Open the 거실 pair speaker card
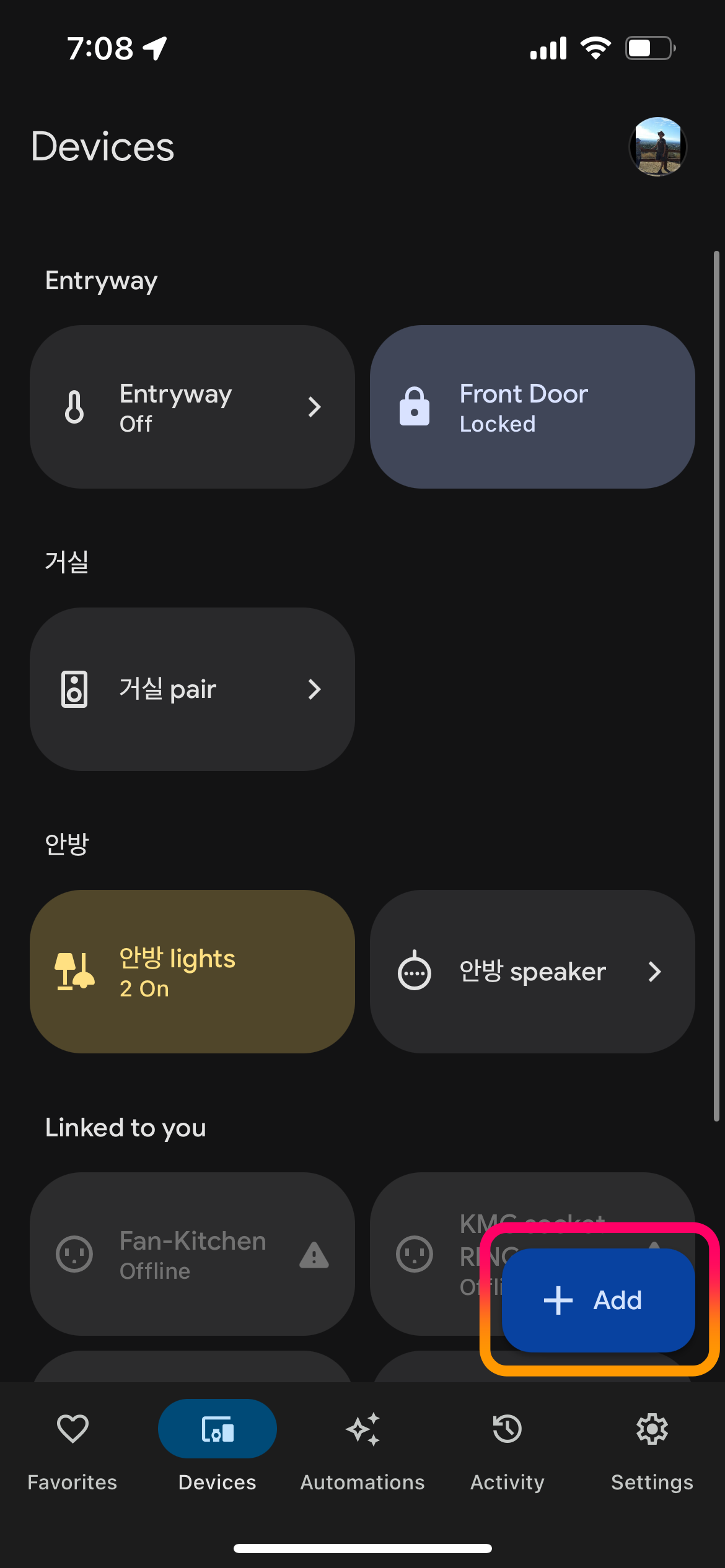The width and height of the screenshot is (725, 1568). pos(192,689)
